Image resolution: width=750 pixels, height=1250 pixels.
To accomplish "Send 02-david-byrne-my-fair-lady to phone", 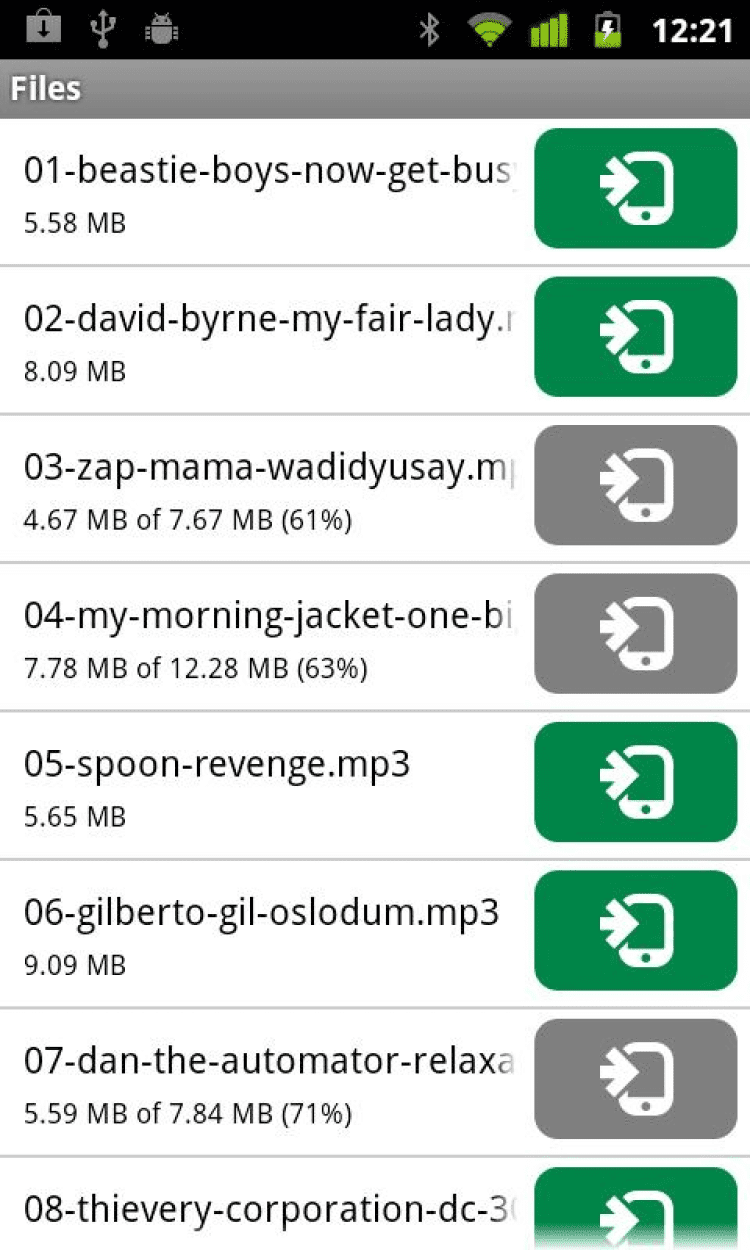I will coord(635,336).
